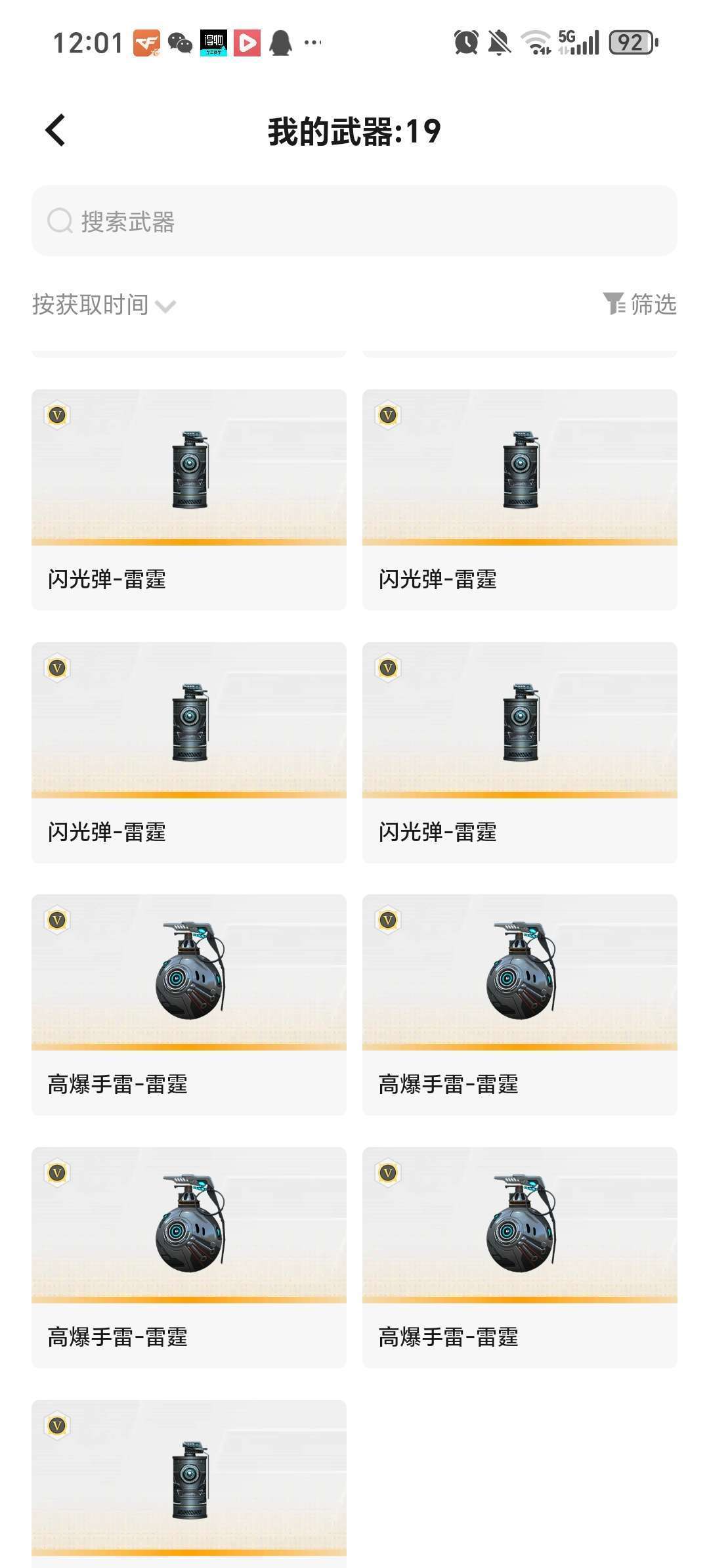The height and width of the screenshot is (1568, 709).
Task: Tap the search magnifier icon
Action: tap(59, 221)
